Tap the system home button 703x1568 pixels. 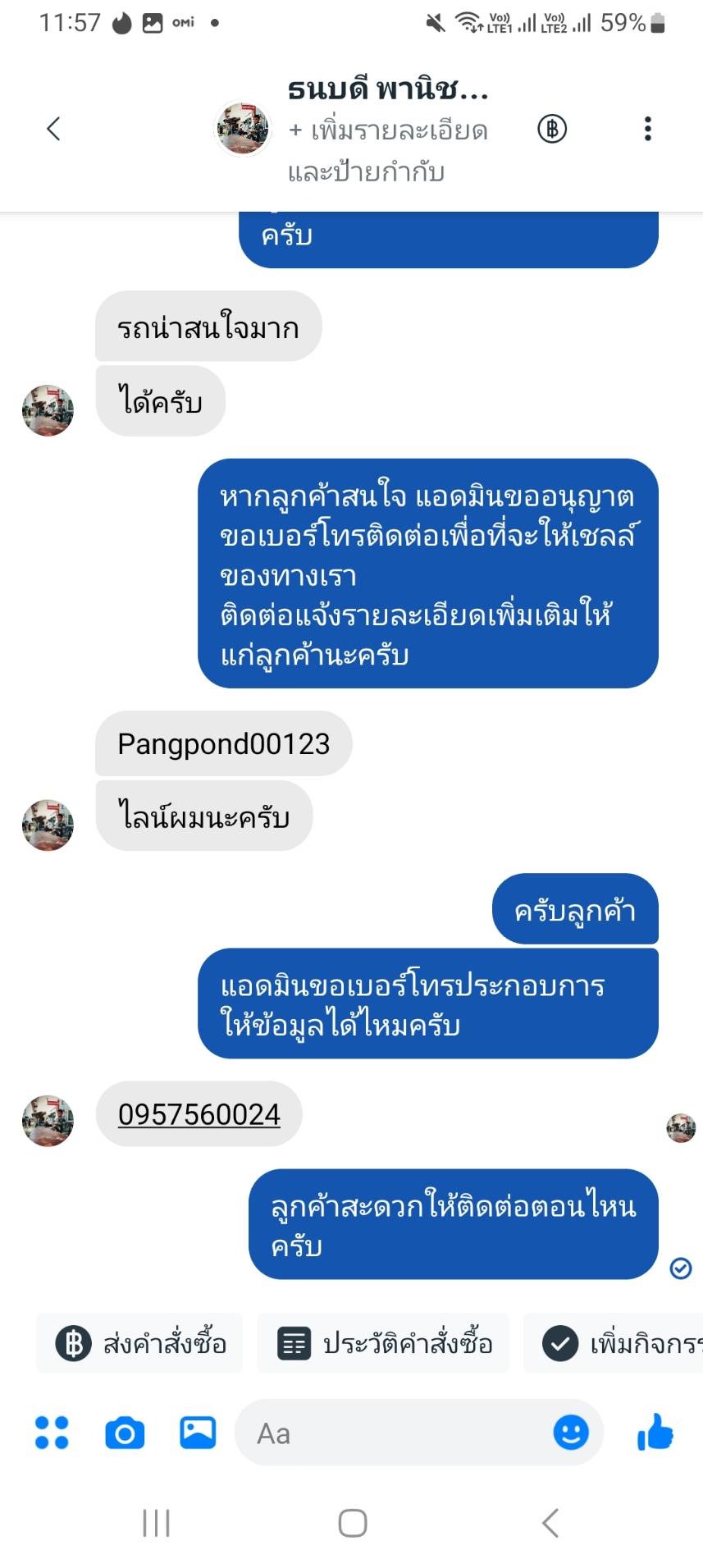353,1523
